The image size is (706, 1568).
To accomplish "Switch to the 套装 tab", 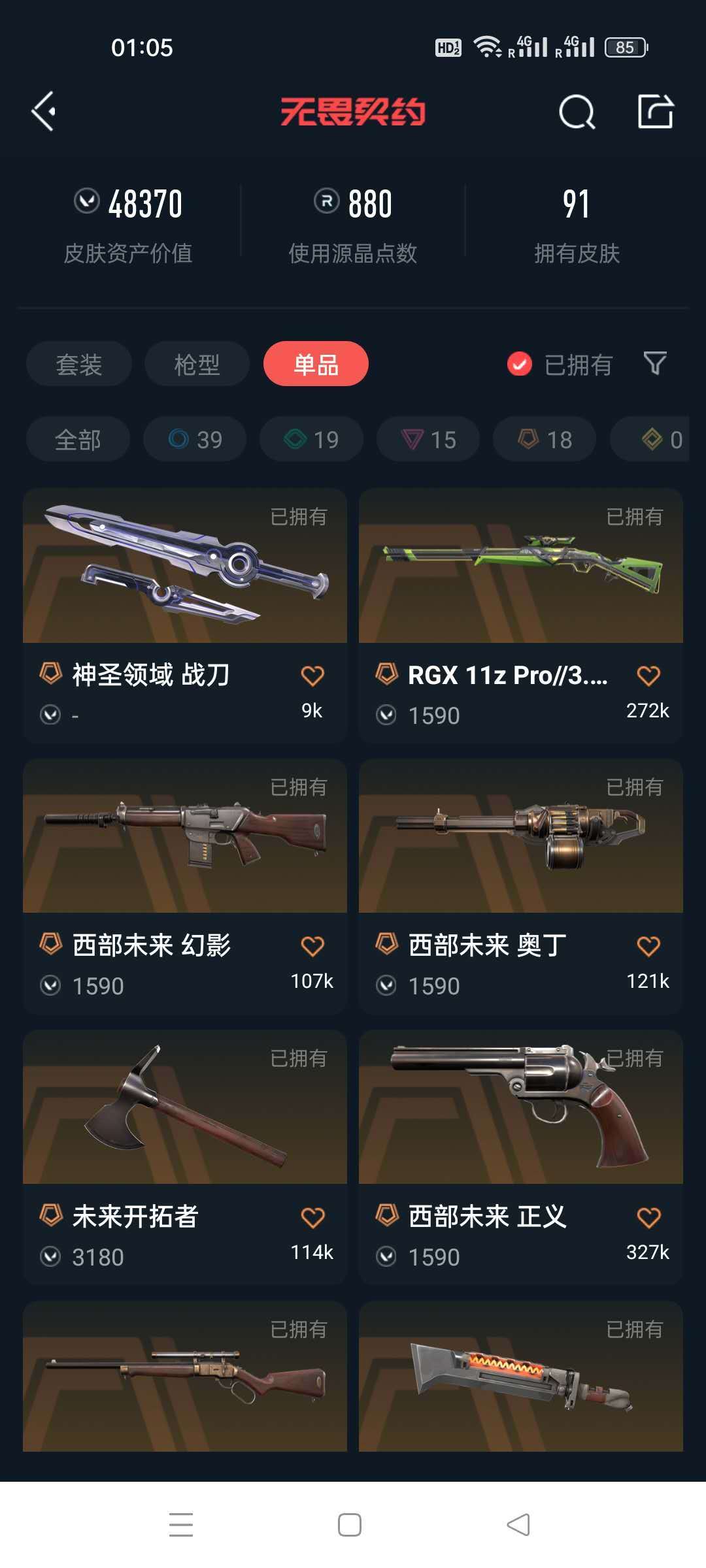I will [79, 364].
